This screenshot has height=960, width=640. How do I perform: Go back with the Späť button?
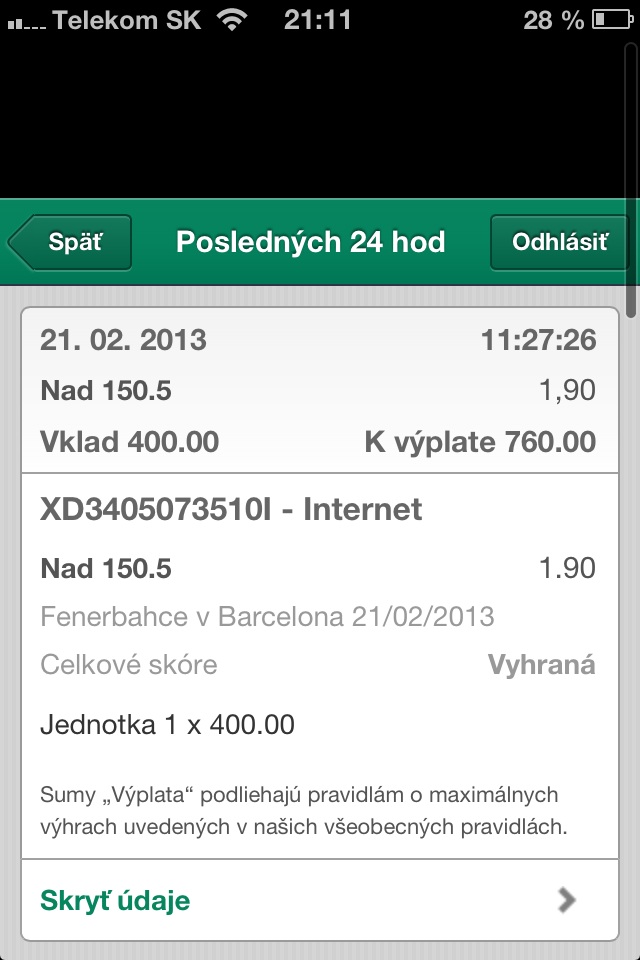click(x=72, y=243)
